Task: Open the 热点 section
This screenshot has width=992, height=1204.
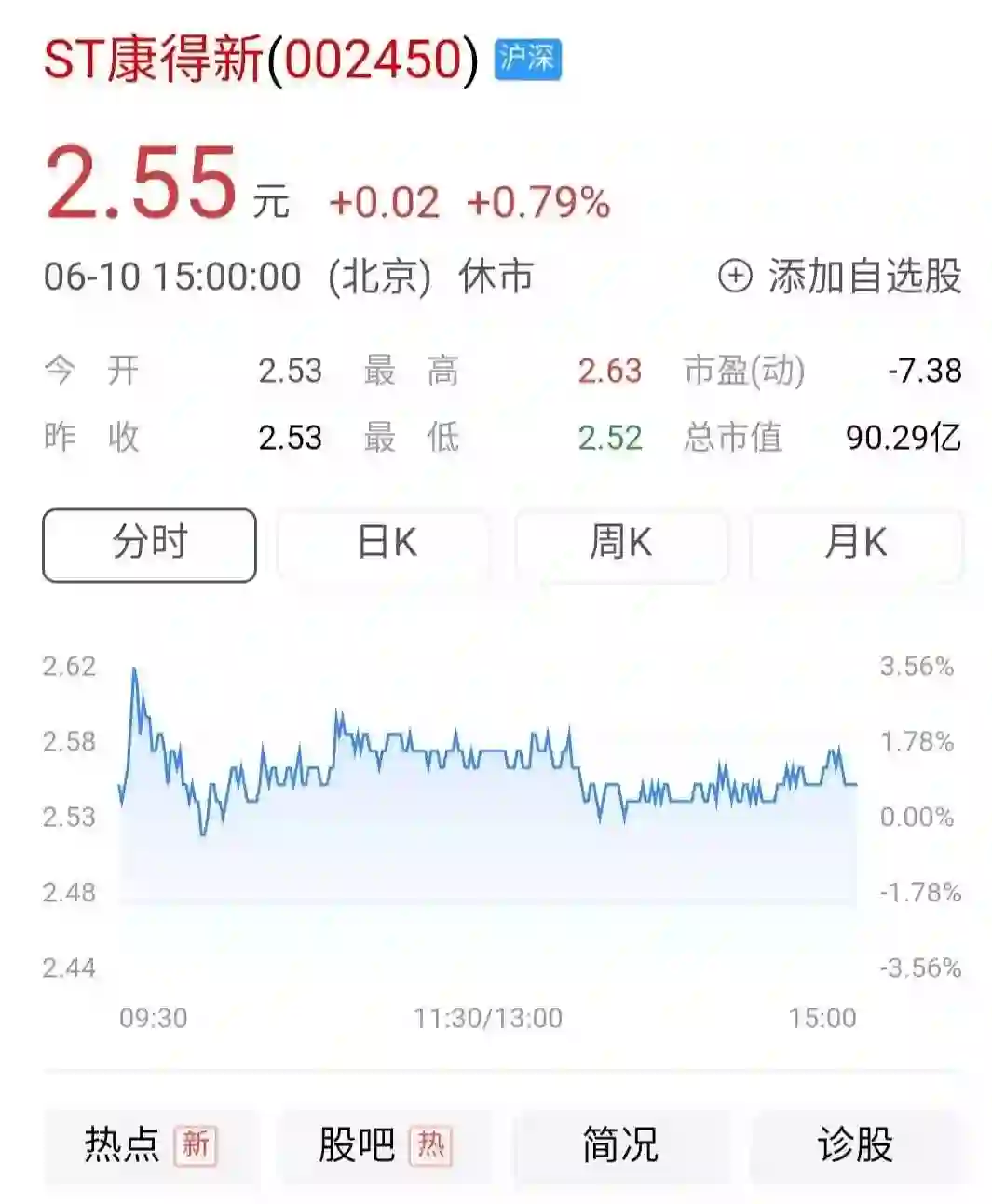Action: coord(149,1144)
